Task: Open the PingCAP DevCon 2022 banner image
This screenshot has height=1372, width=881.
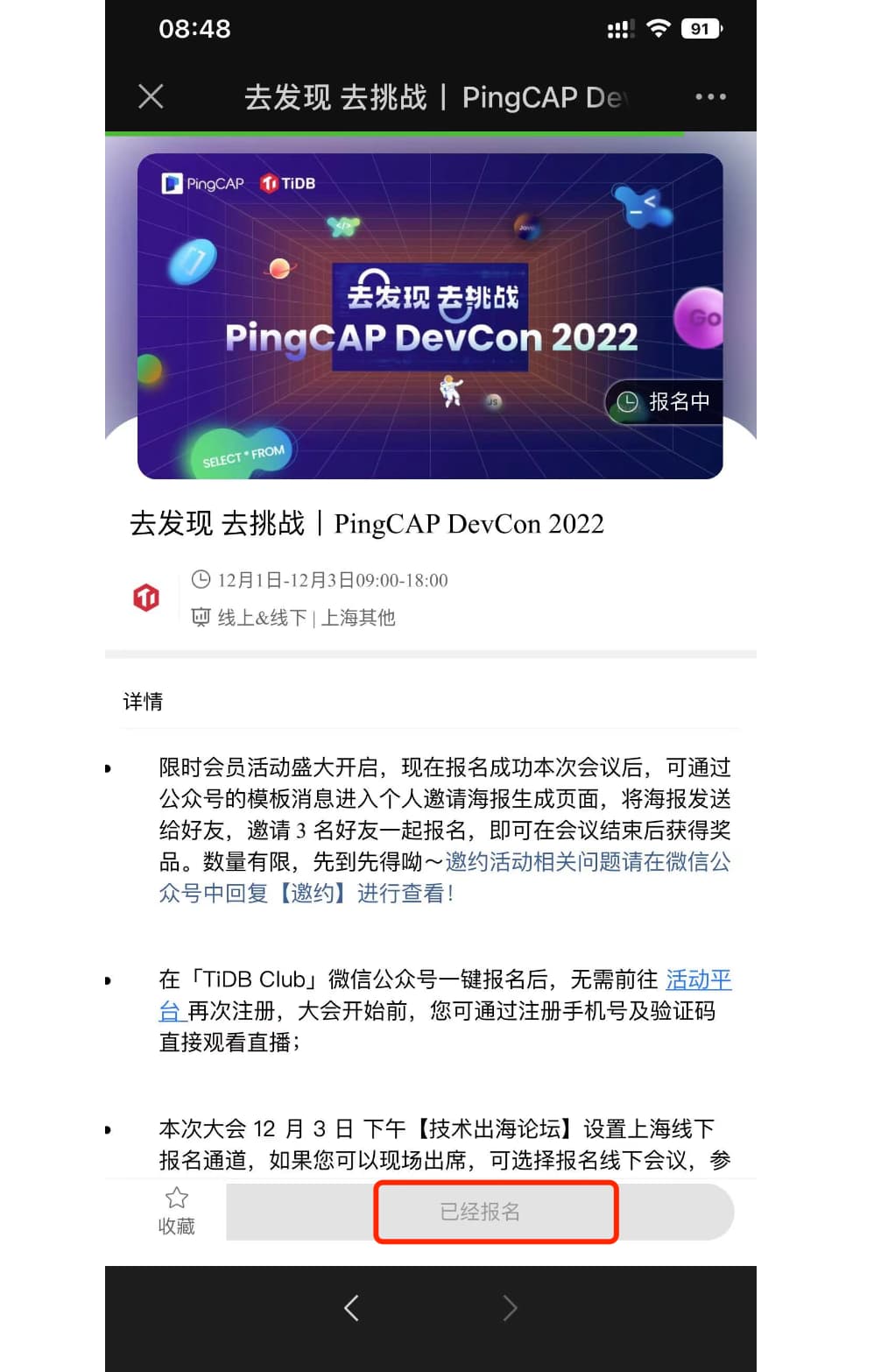Action: [430, 315]
